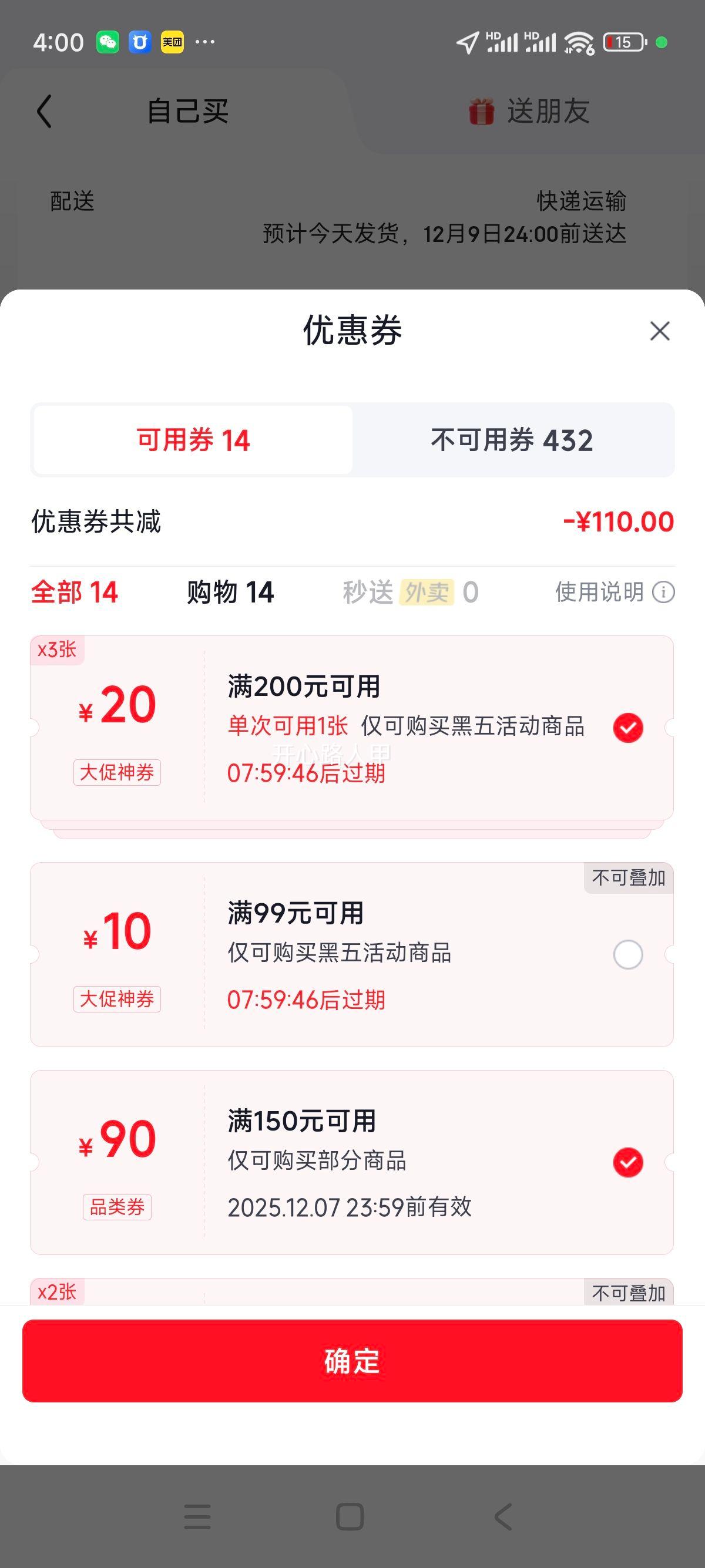
Task: Switch to the 不可用券 432 tab
Action: (512, 440)
